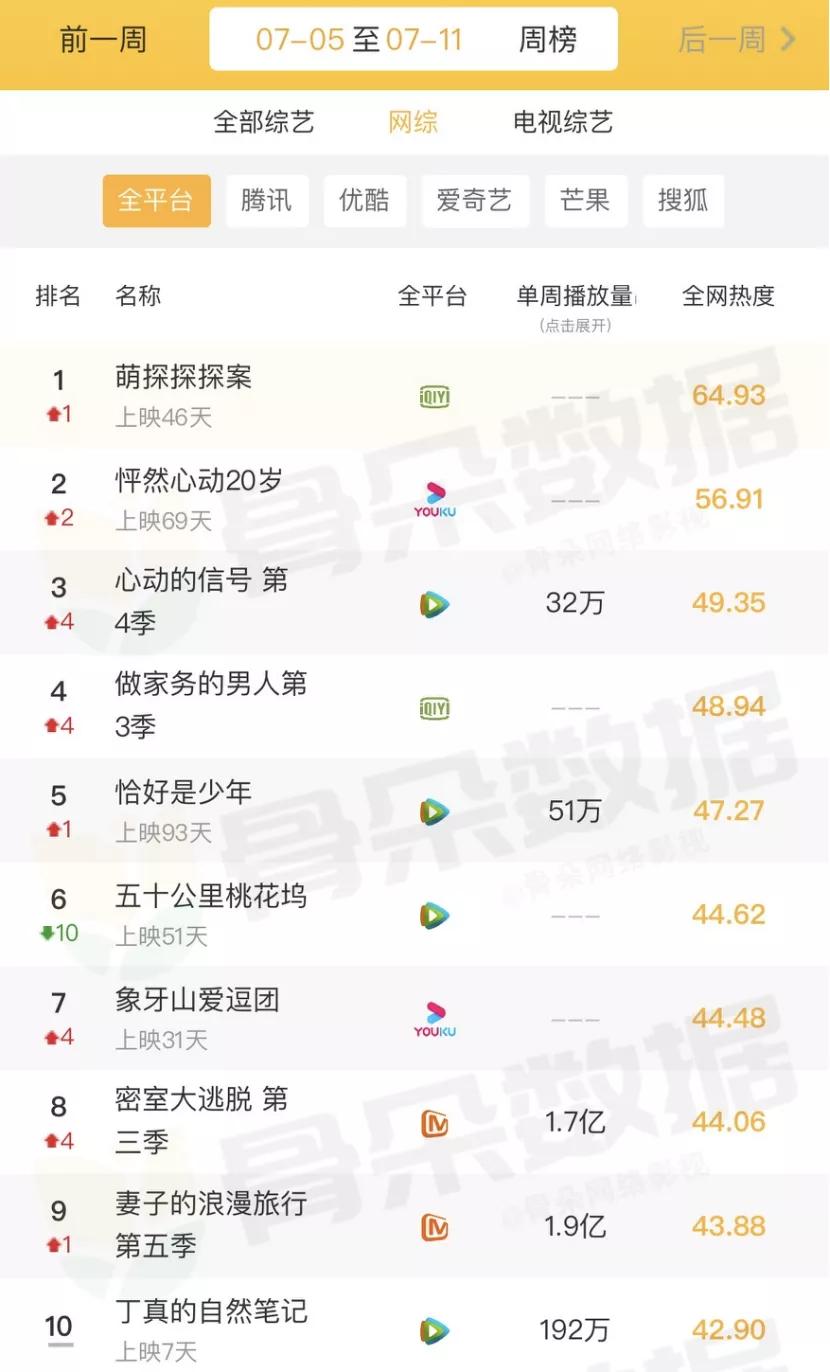Screen dimensions: 830x1372
Task: Filter by 腾讯 platform
Action: 266,200
